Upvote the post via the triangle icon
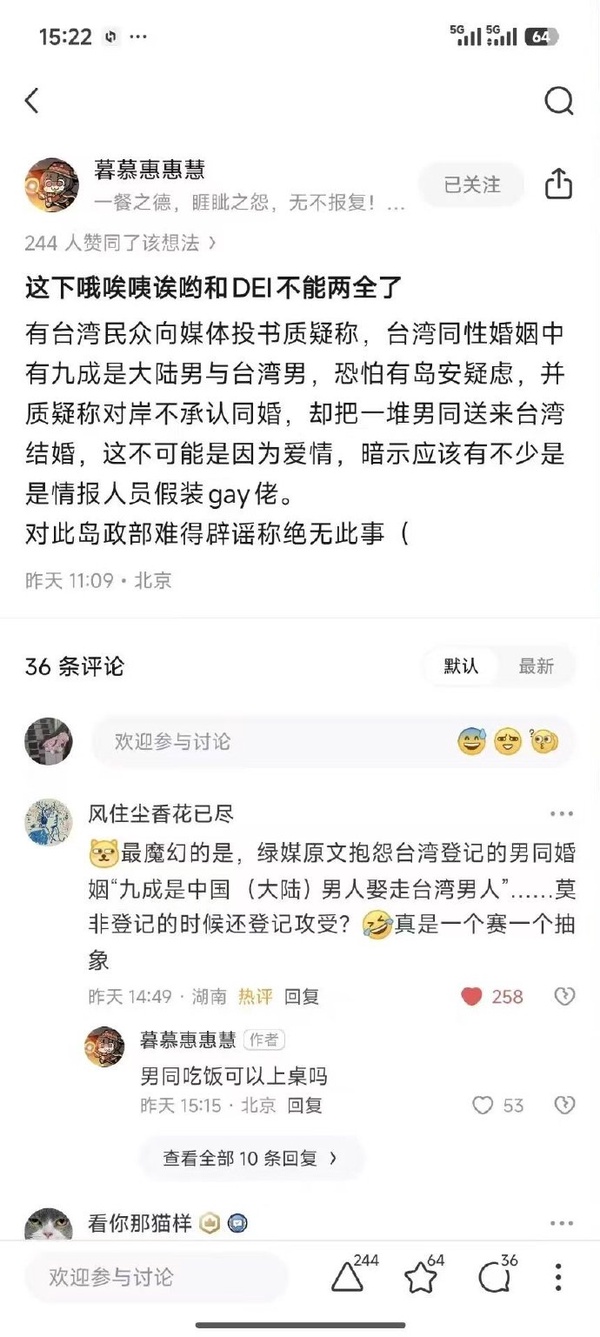 (348, 1277)
